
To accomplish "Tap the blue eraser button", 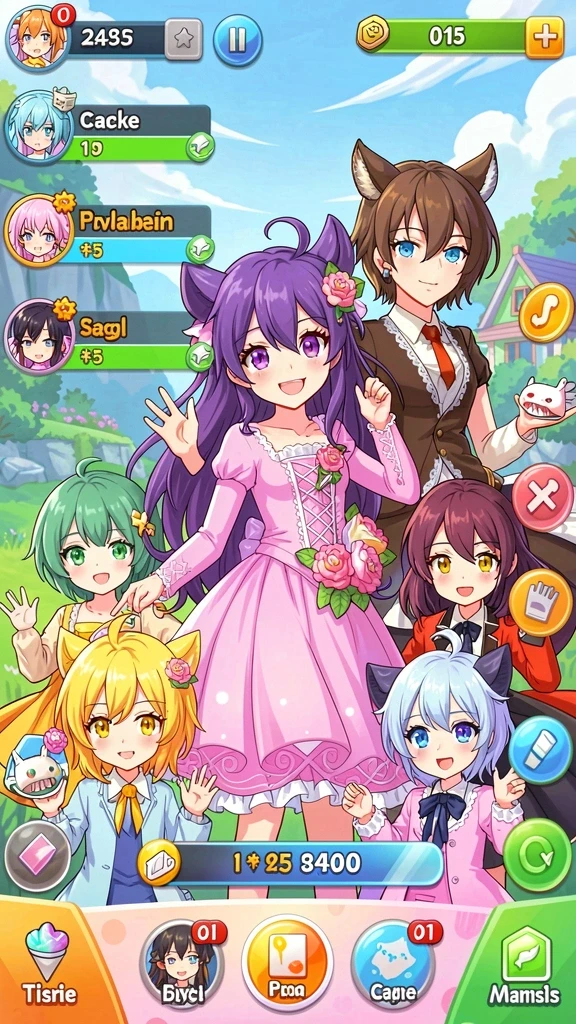I will [540, 750].
